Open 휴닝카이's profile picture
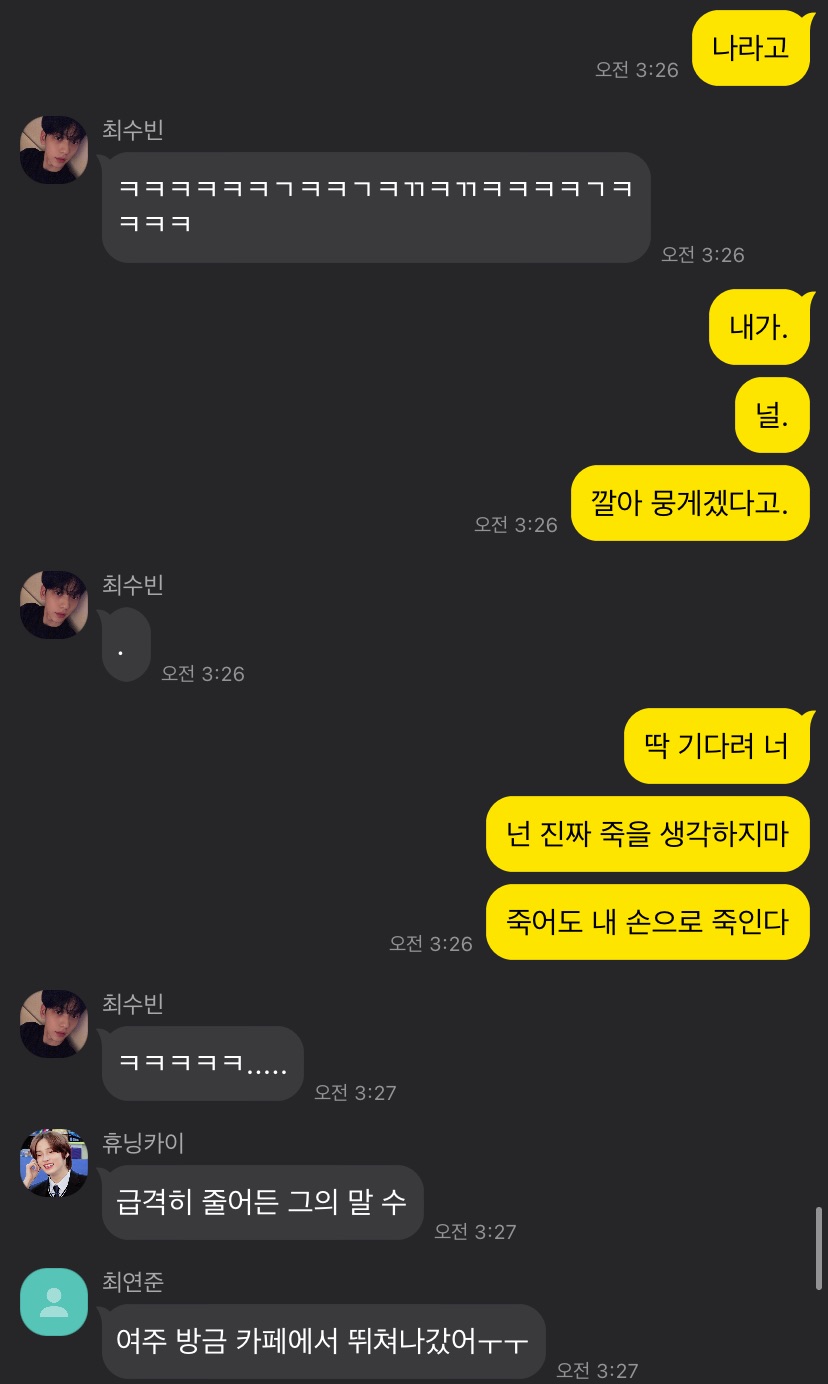The height and width of the screenshot is (1384, 828). pos(54,1163)
